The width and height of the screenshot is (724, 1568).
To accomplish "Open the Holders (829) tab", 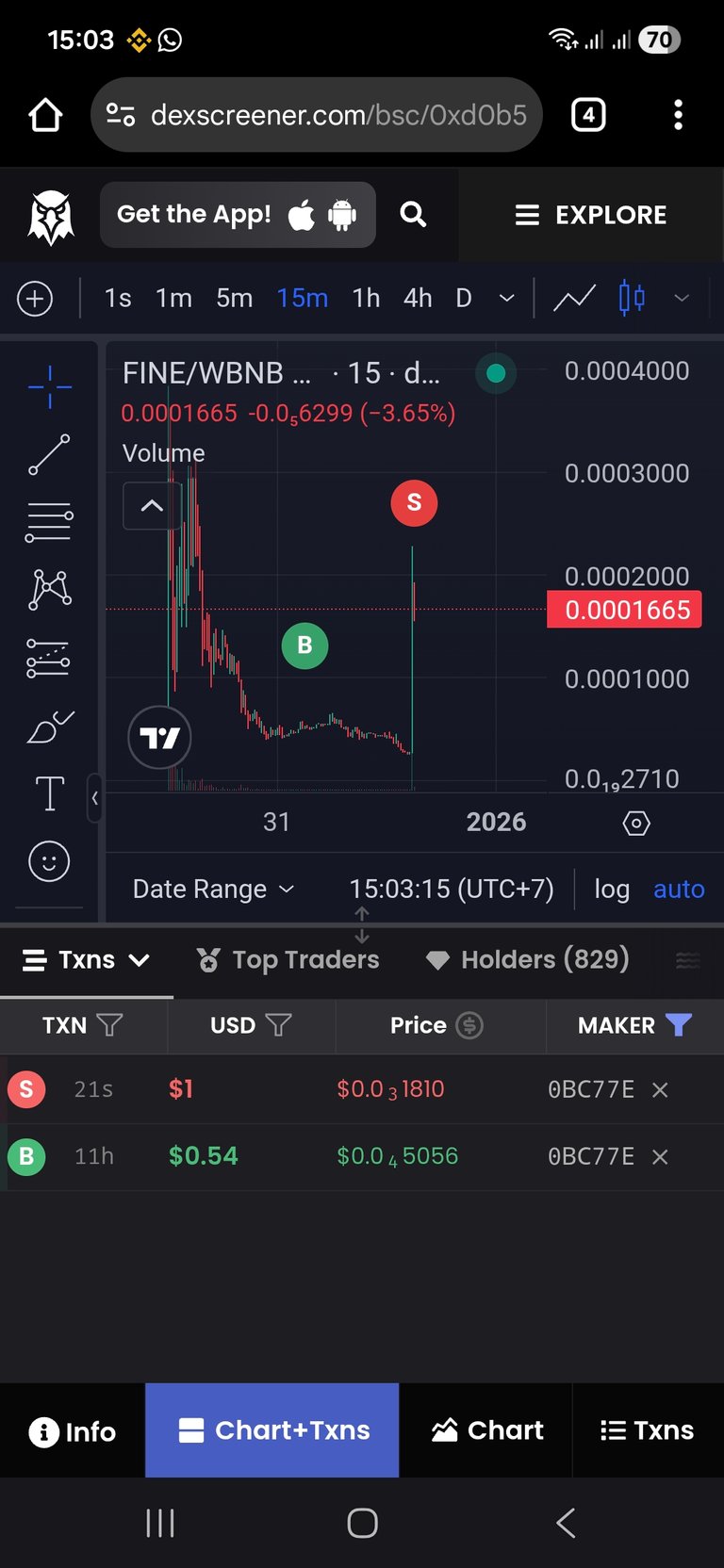I will [528, 960].
